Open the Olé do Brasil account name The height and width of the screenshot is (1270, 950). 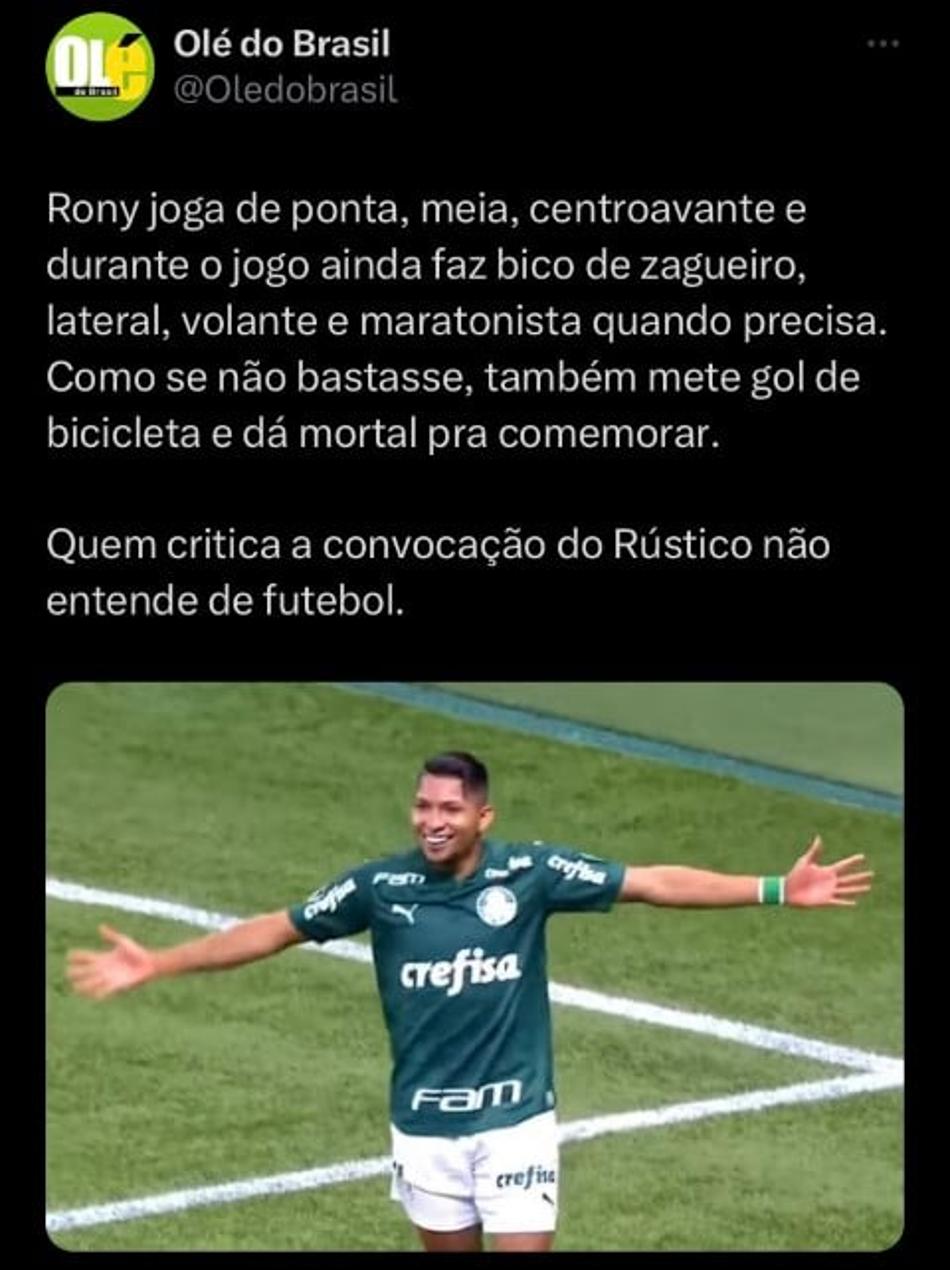coord(281,44)
